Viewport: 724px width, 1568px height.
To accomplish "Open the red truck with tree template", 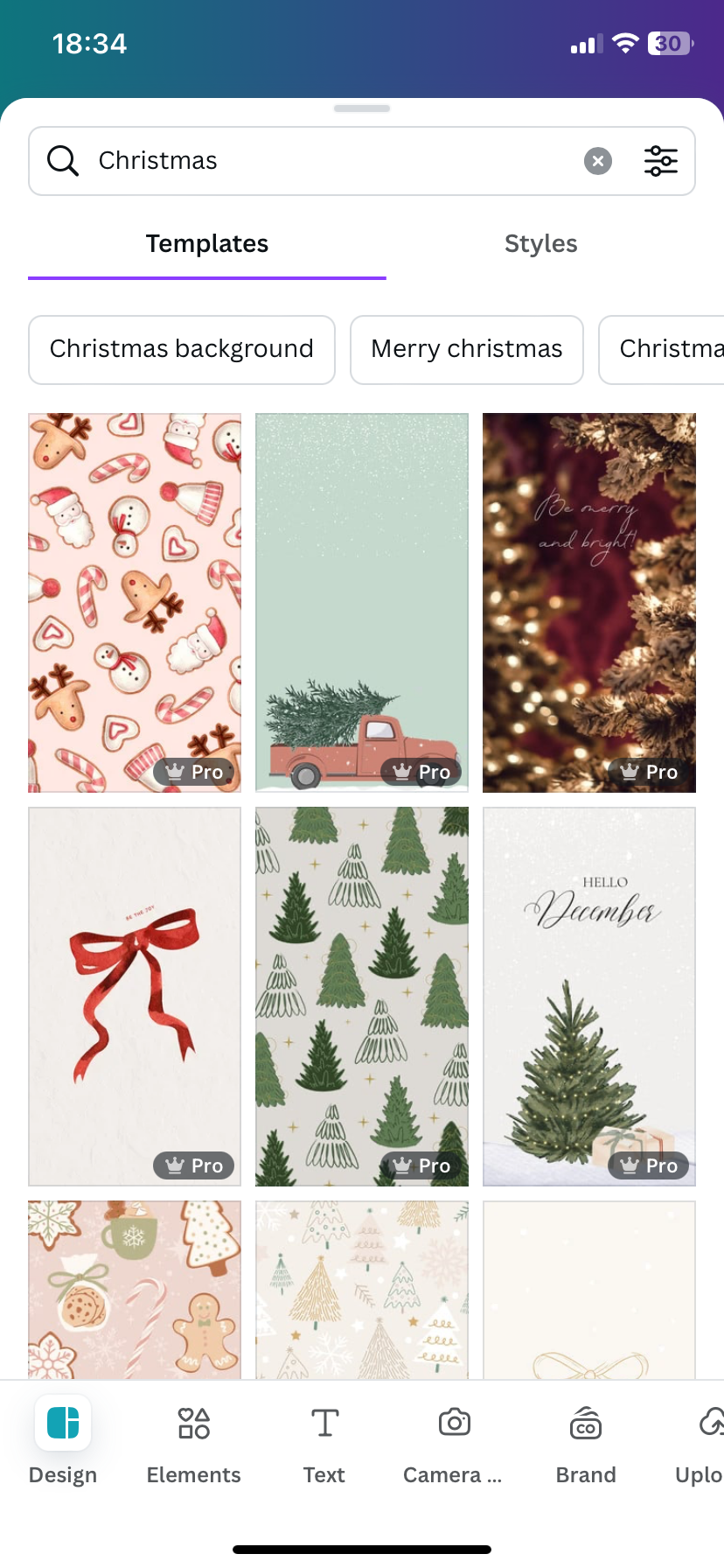I will pyautogui.click(x=362, y=602).
